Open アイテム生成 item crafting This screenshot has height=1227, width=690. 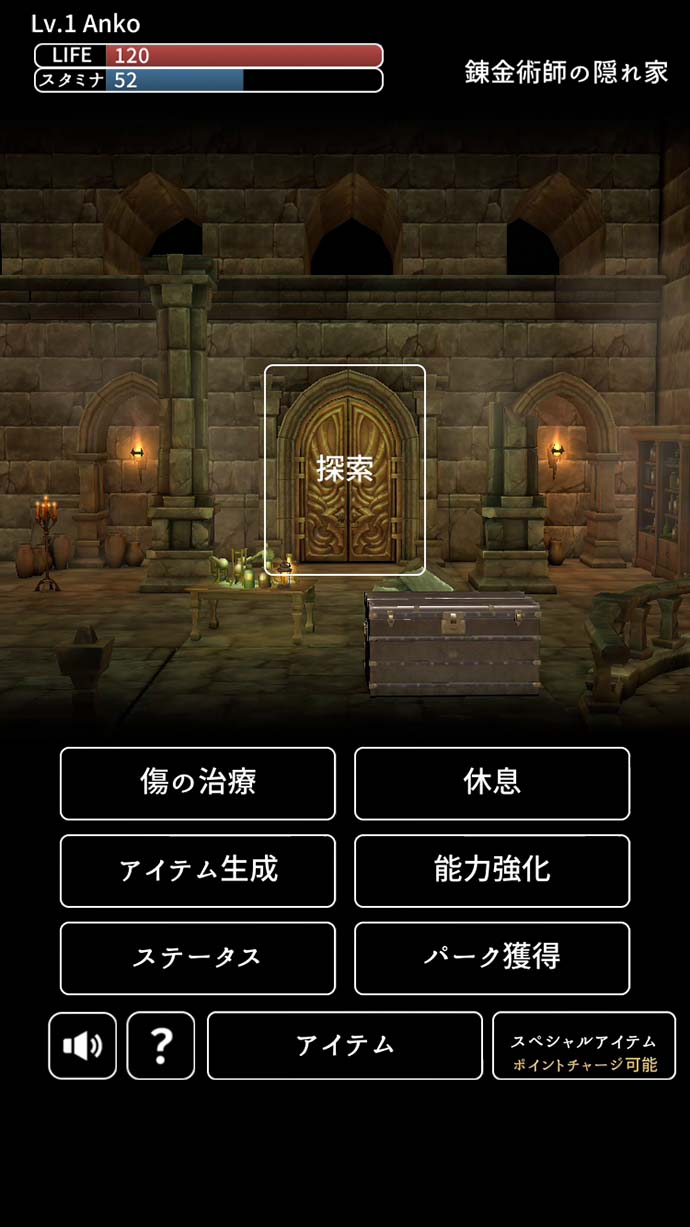tap(198, 870)
